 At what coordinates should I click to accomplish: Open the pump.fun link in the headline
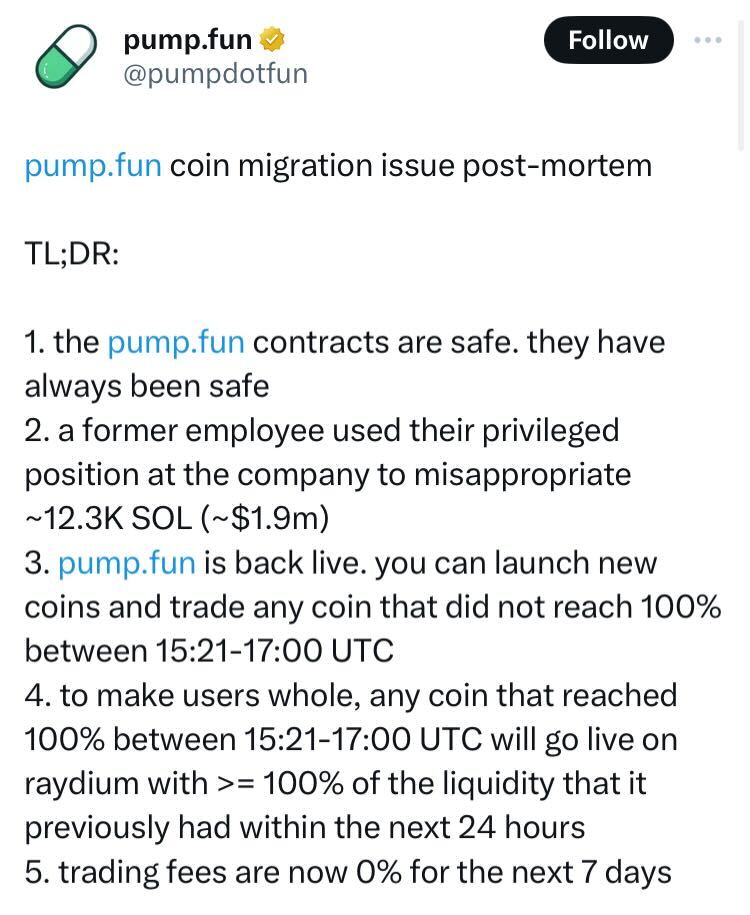(x=92, y=164)
